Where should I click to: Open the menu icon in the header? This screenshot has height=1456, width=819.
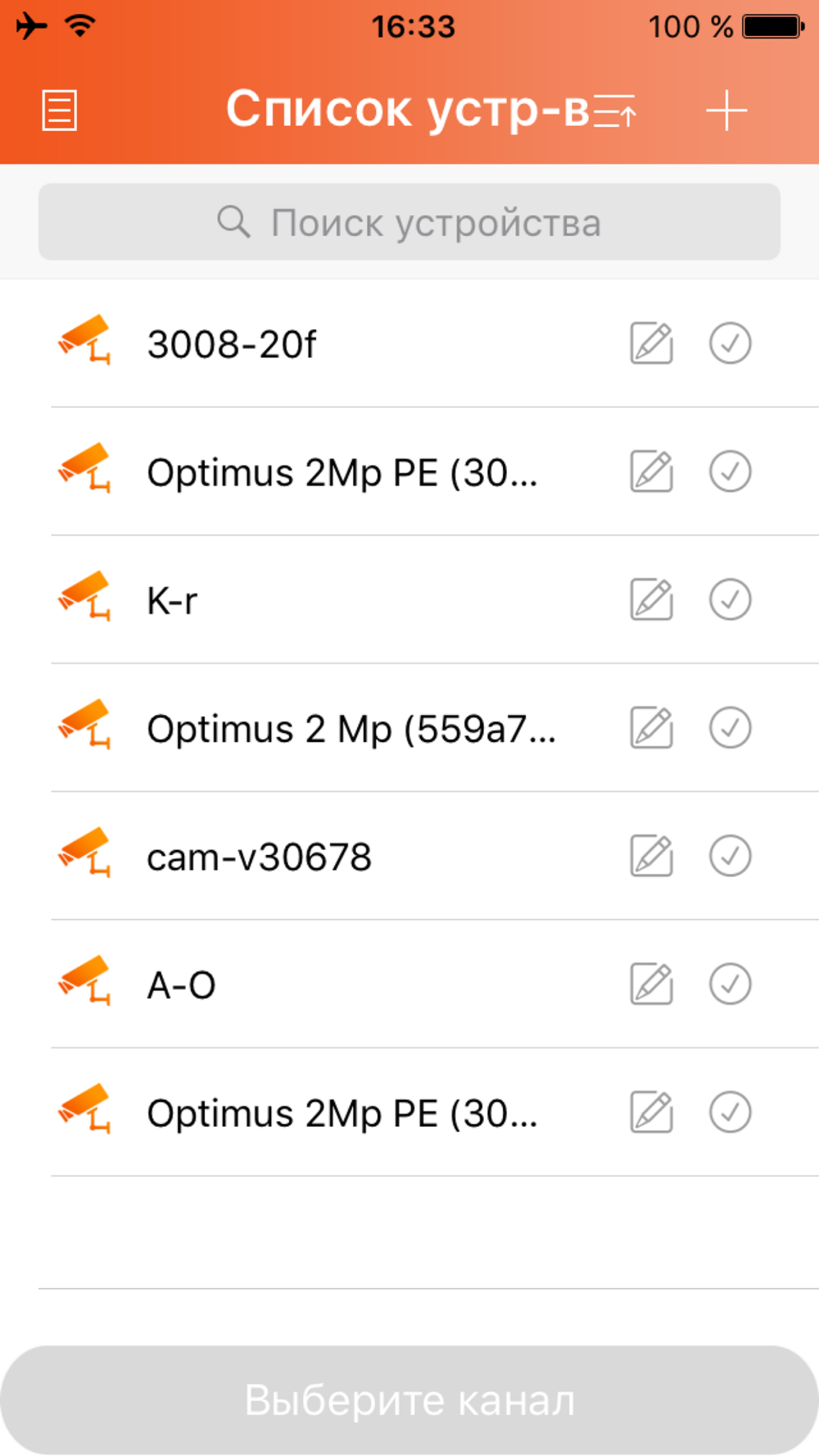pyautogui.click(x=59, y=110)
